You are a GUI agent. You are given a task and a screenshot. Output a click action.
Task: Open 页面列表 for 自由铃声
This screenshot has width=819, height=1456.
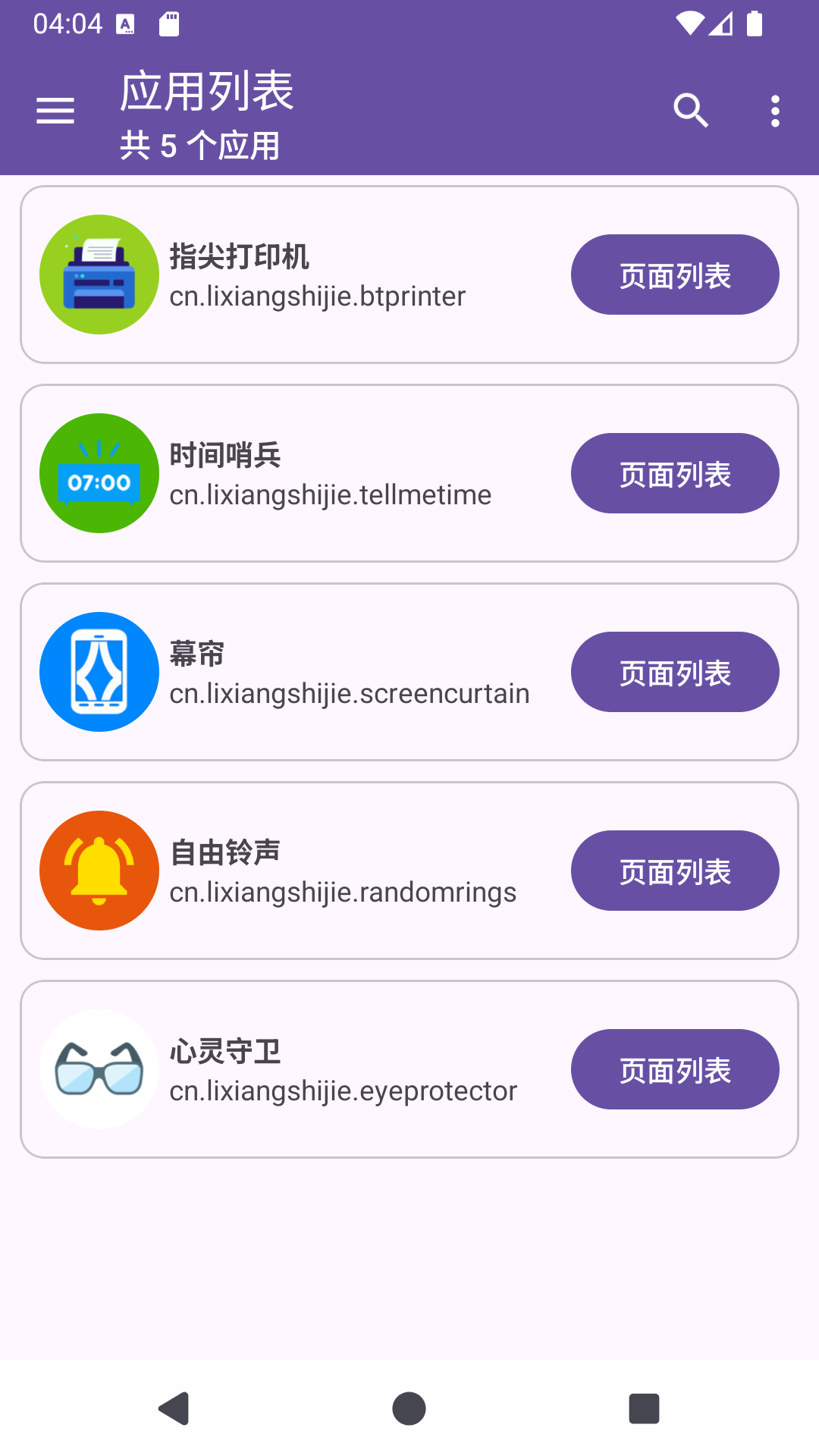click(x=675, y=870)
